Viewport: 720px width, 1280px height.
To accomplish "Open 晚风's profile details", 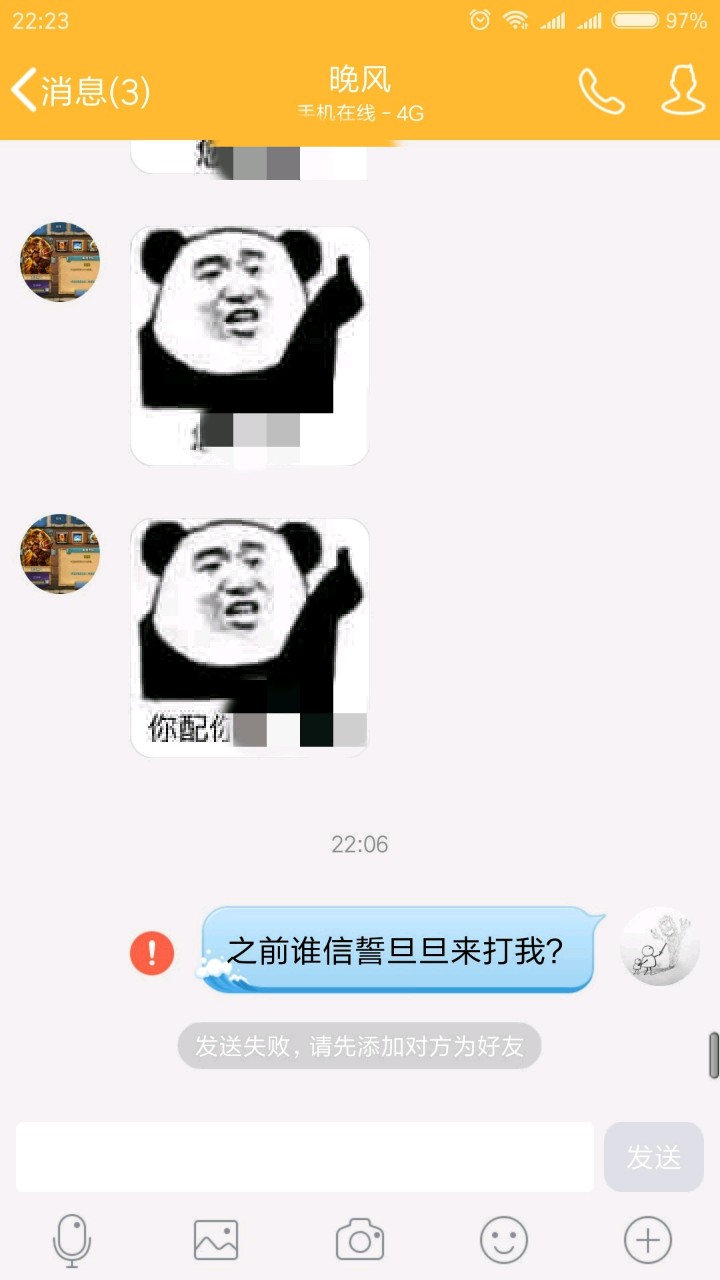I will [684, 92].
